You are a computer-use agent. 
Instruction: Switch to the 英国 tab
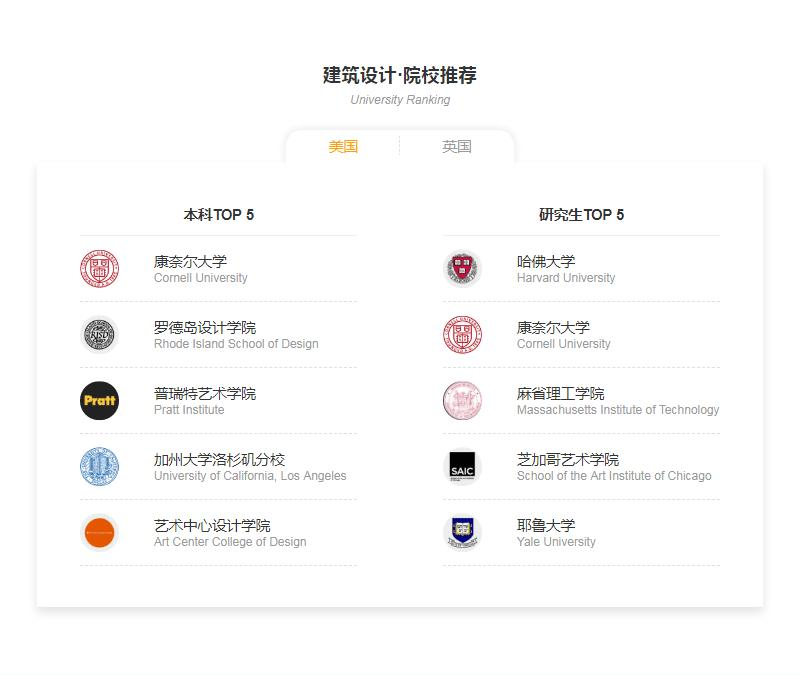tap(457, 147)
